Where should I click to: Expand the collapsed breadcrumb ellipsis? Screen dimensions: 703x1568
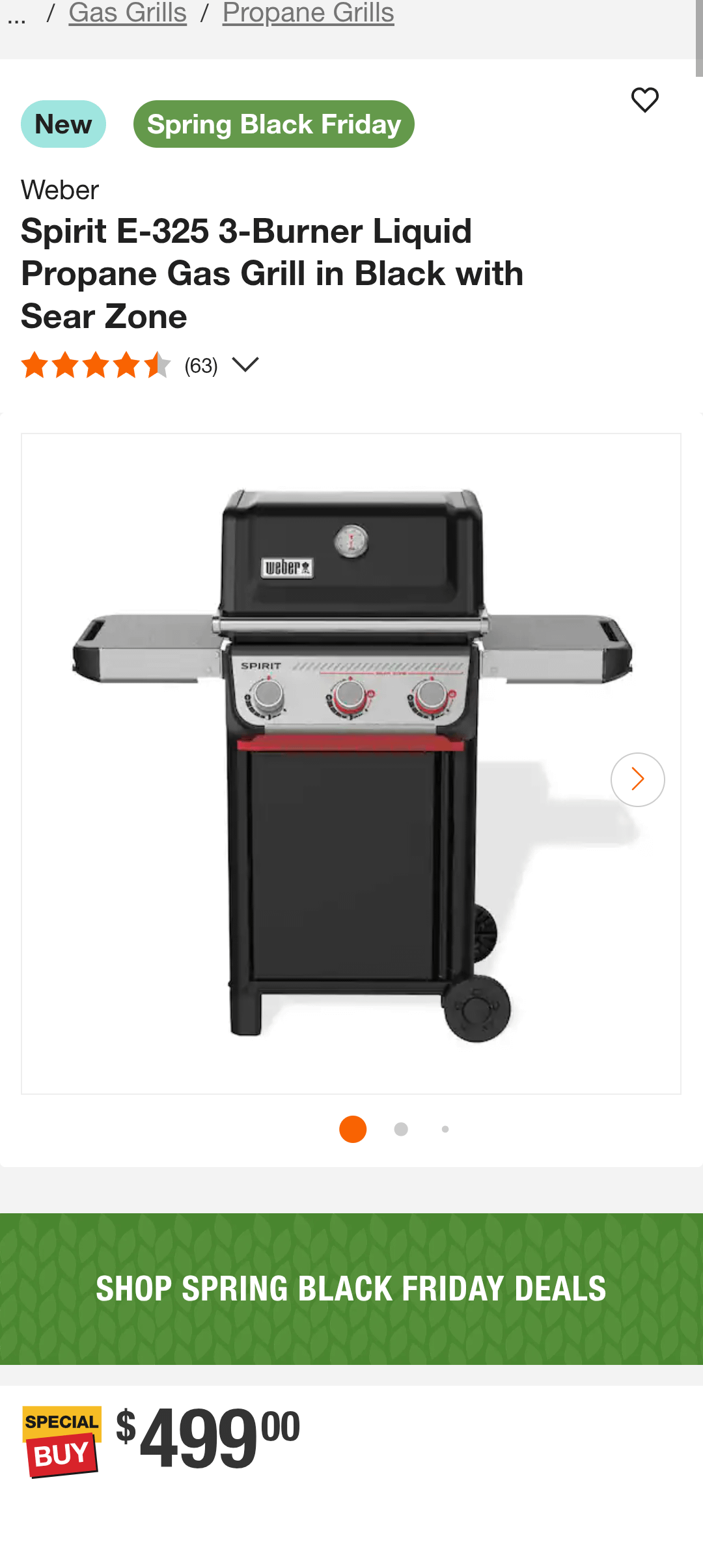pyautogui.click(x=17, y=17)
